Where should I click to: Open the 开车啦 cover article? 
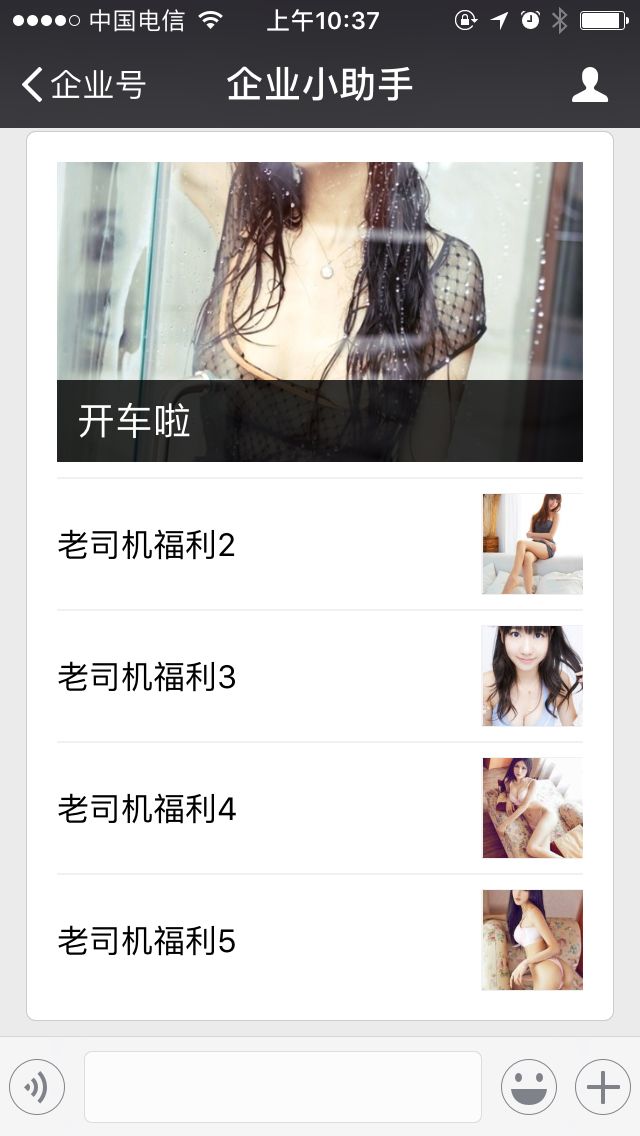(x=320, y=312)
